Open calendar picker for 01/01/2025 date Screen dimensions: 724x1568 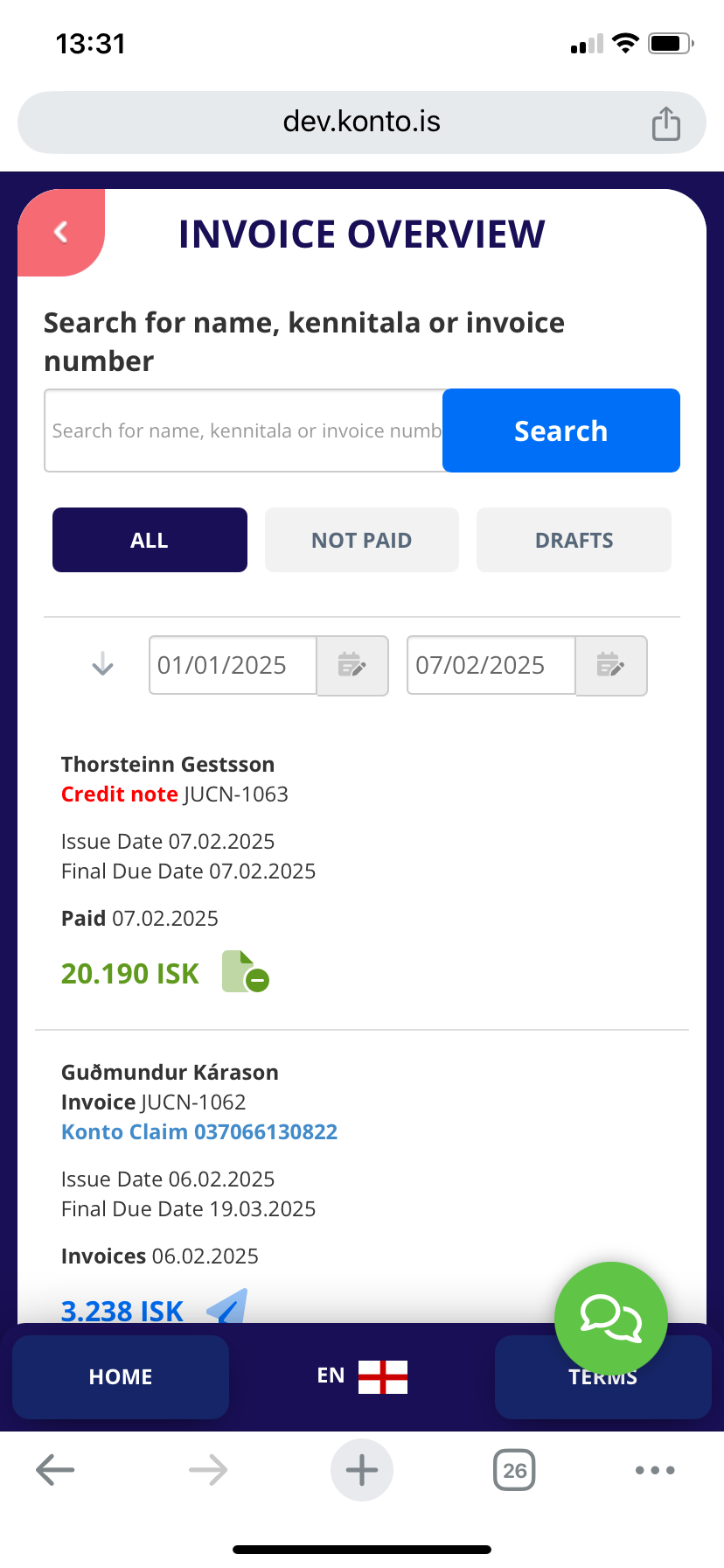(352, 666)
